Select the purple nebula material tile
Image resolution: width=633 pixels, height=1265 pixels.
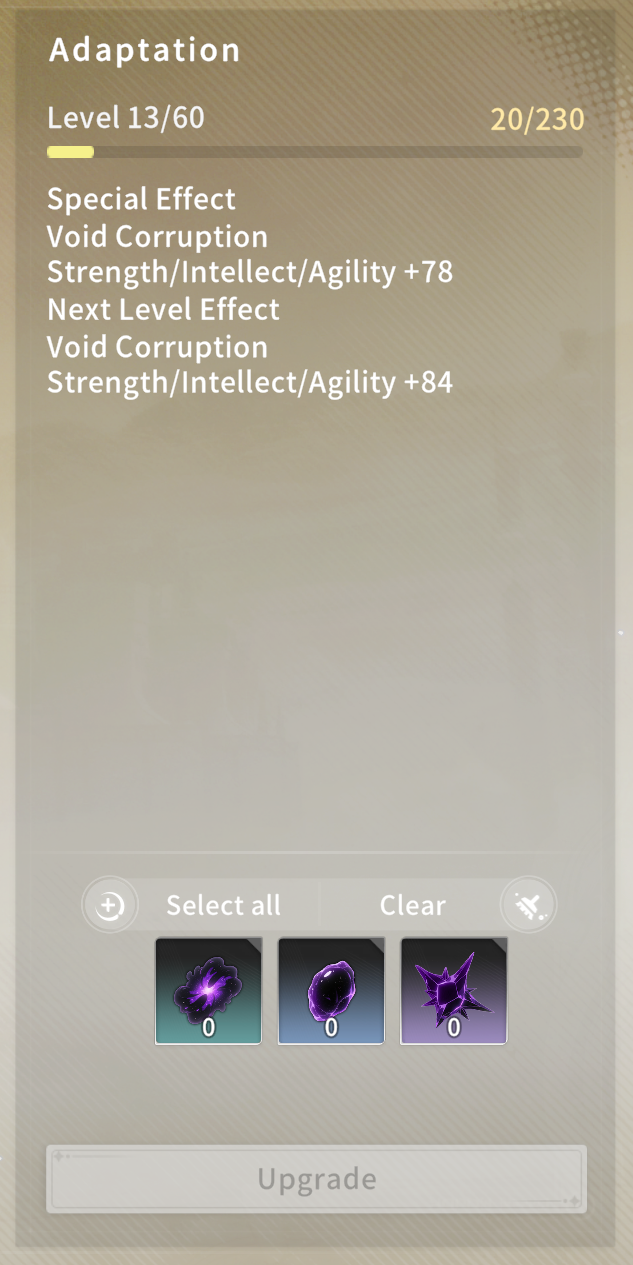pos(208,990)
